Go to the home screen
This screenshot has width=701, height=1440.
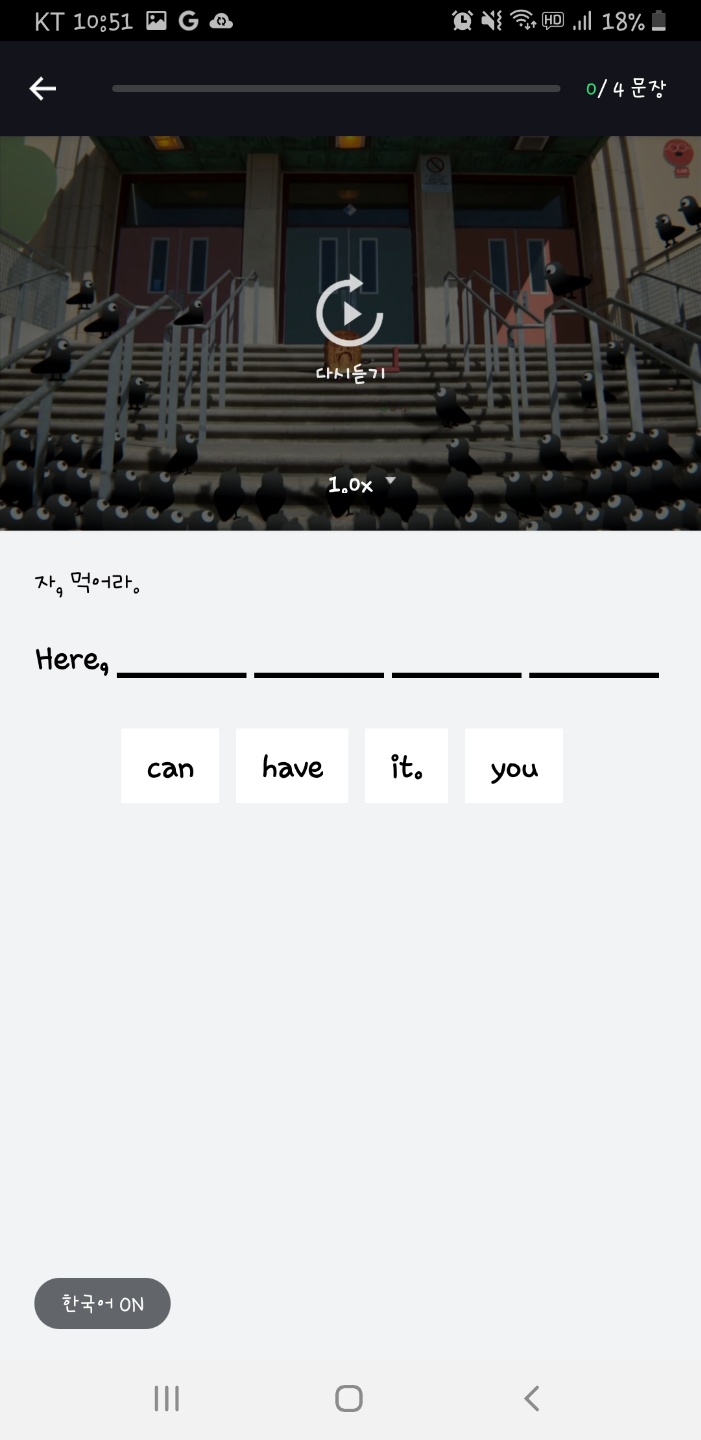tap(349, 1398)
